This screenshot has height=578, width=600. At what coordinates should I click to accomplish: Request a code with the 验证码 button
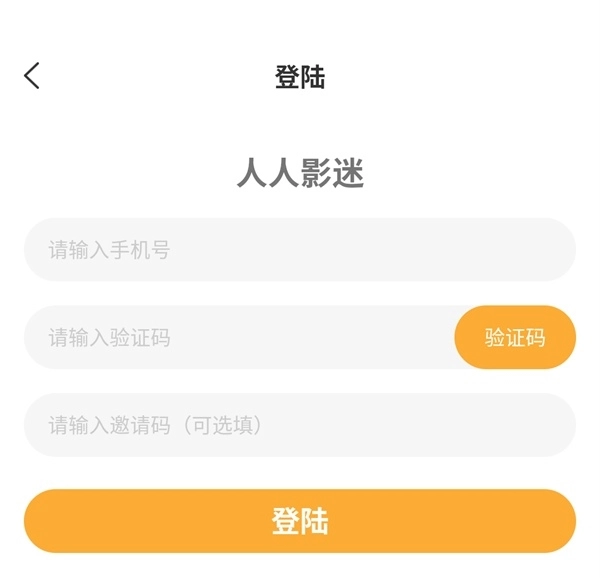[x=515, y=338]
